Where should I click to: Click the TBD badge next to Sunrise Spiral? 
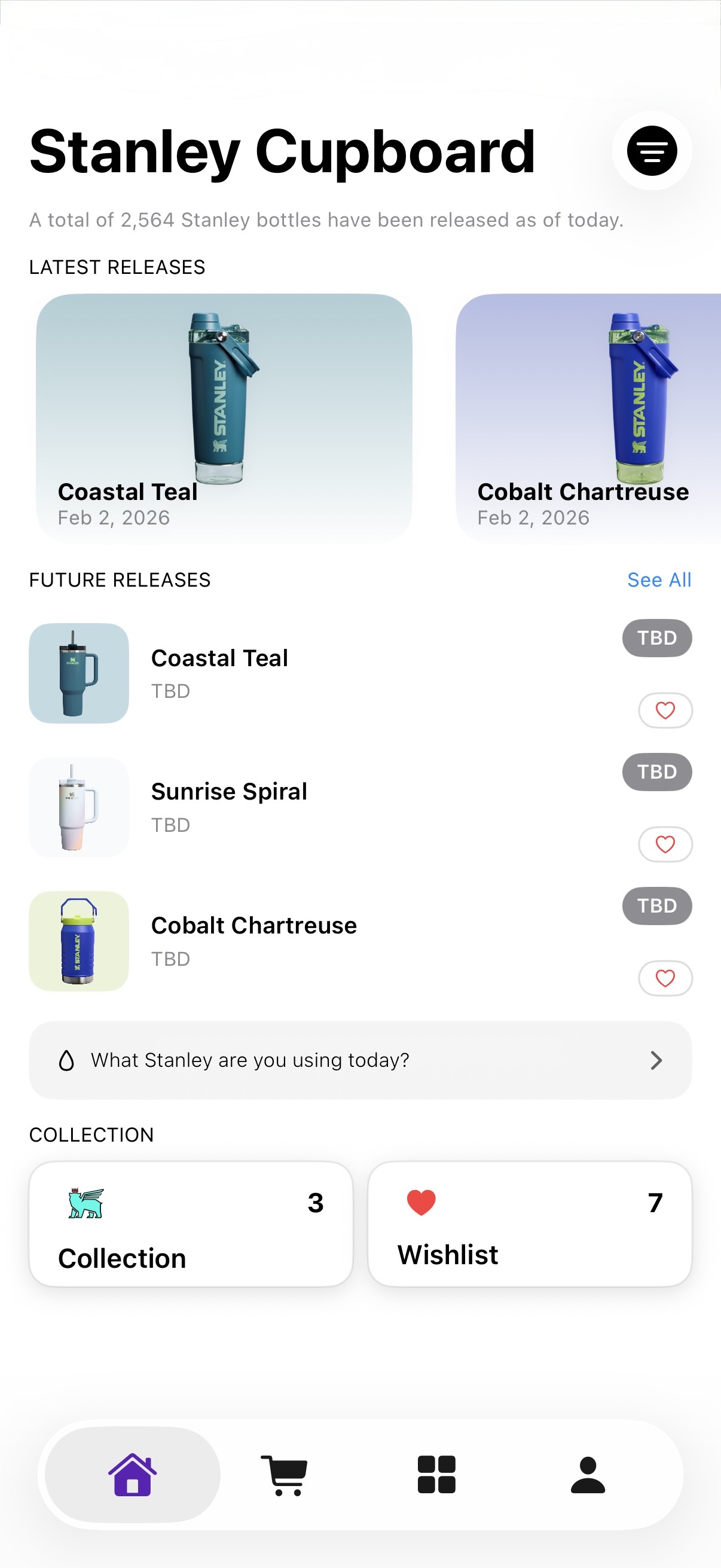tap(657, 771)
